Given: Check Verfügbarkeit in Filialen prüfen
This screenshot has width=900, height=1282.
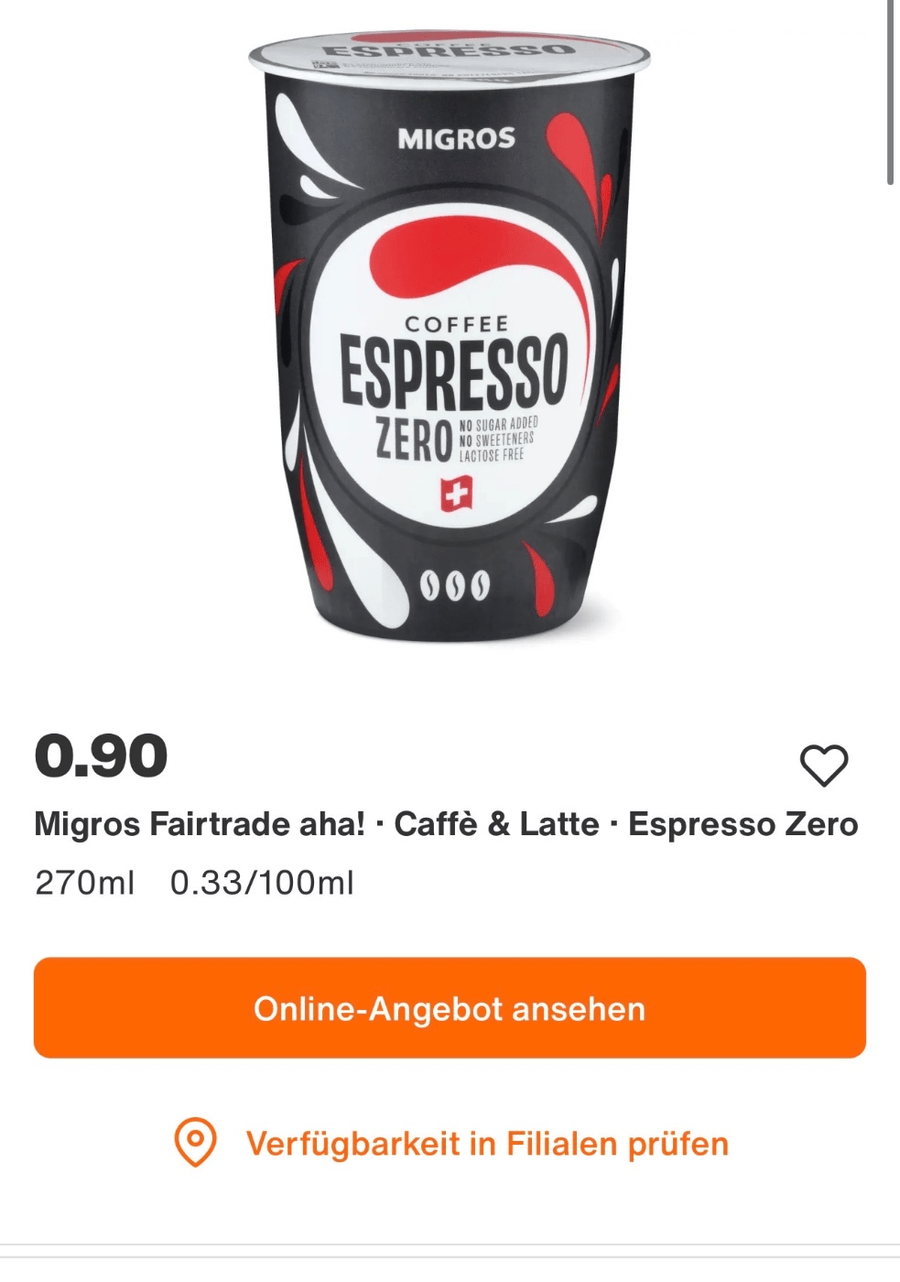Looking at the screenshot, I should click(450, 1142).
